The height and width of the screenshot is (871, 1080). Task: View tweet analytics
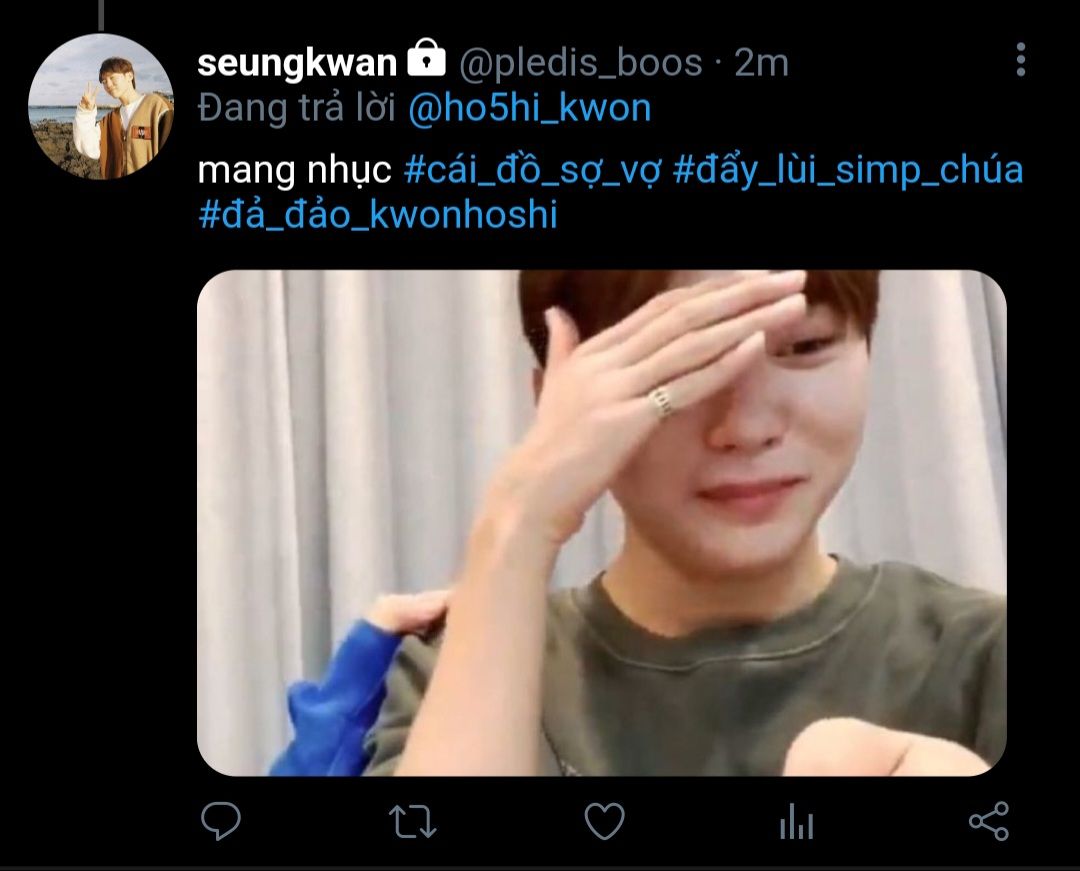(796, 822)
